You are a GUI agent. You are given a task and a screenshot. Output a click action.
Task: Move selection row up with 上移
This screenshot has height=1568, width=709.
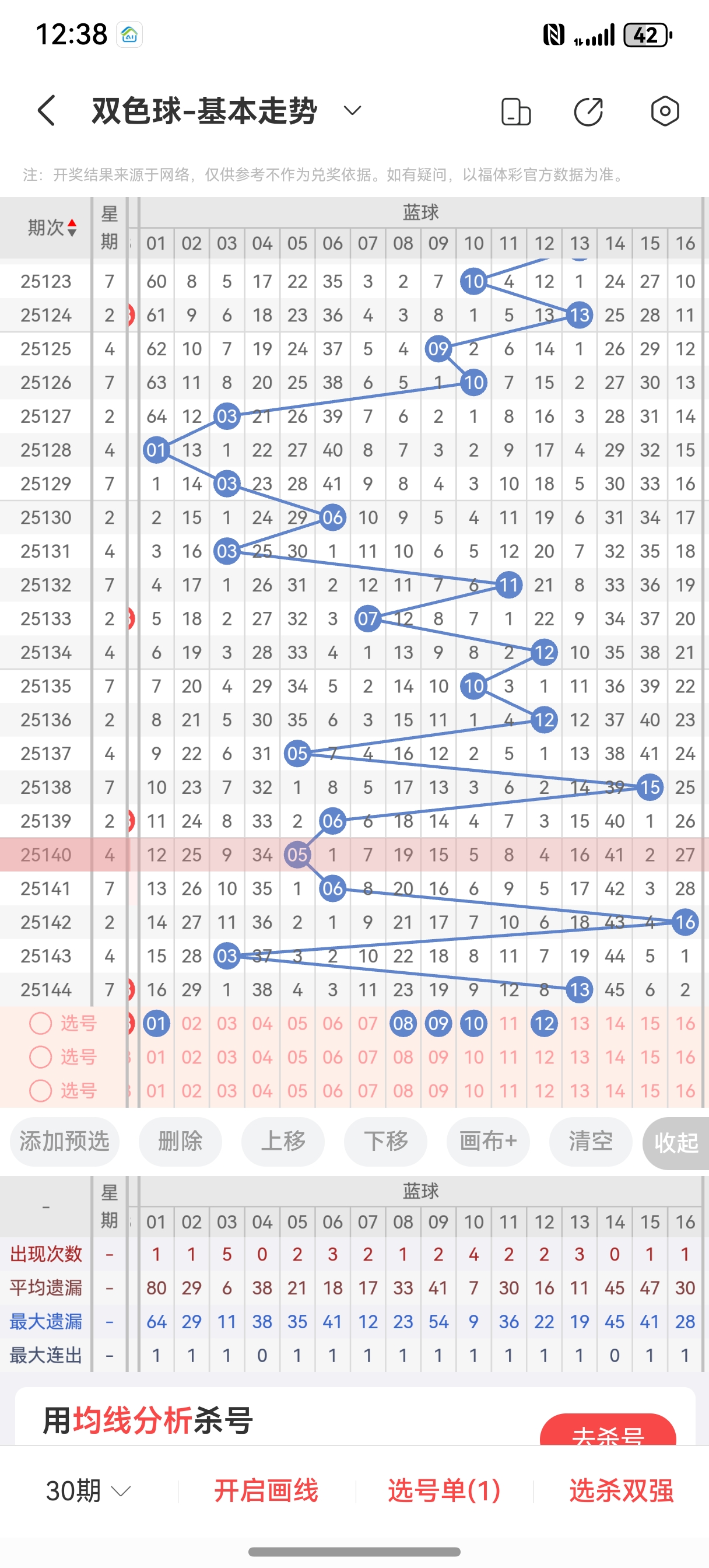[x=283, y=1142]
